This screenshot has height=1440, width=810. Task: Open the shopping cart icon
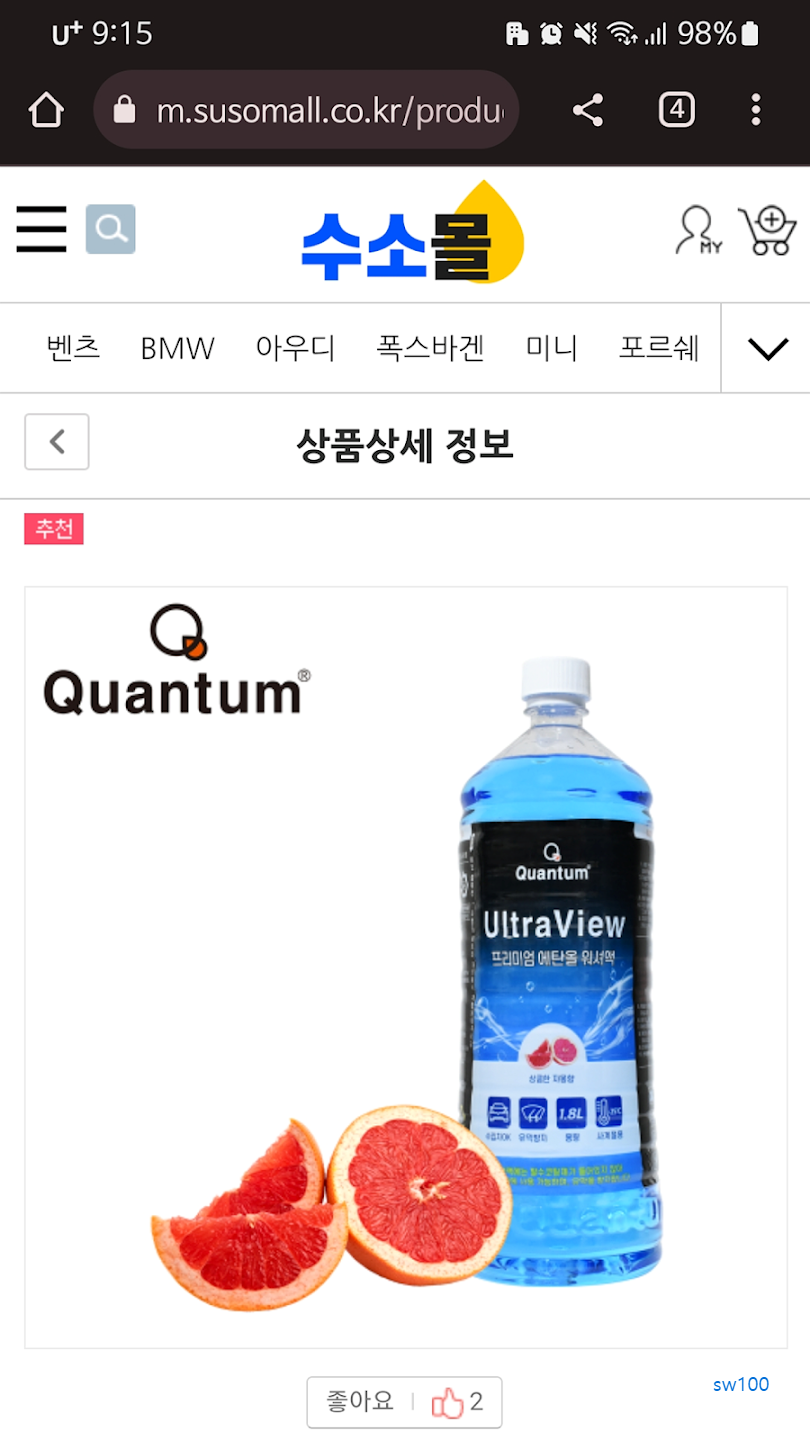click(766, 229)
